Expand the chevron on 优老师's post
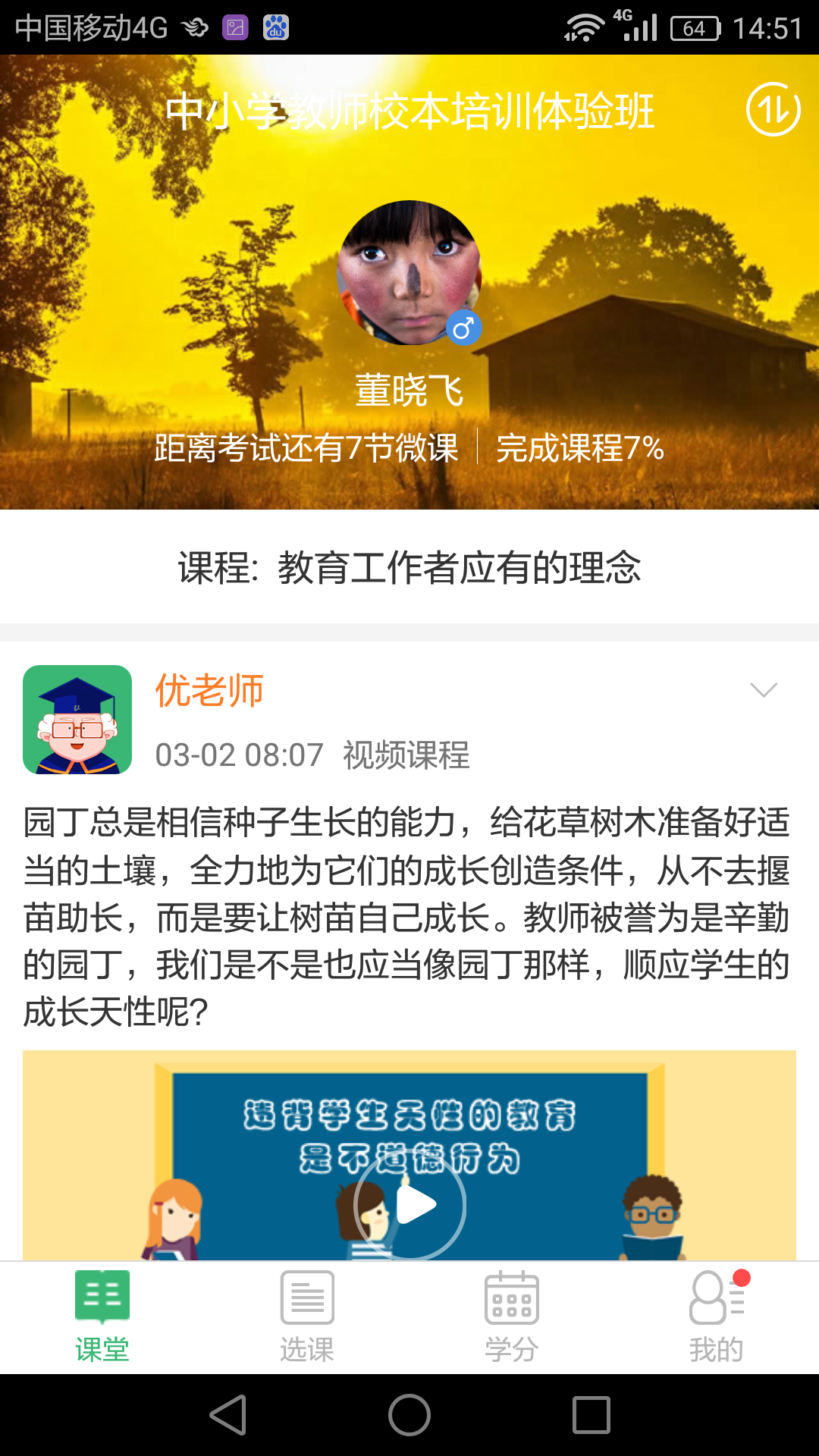Image resolution: width=819 pixels, height=1456 pixels. tap(763, 689)
